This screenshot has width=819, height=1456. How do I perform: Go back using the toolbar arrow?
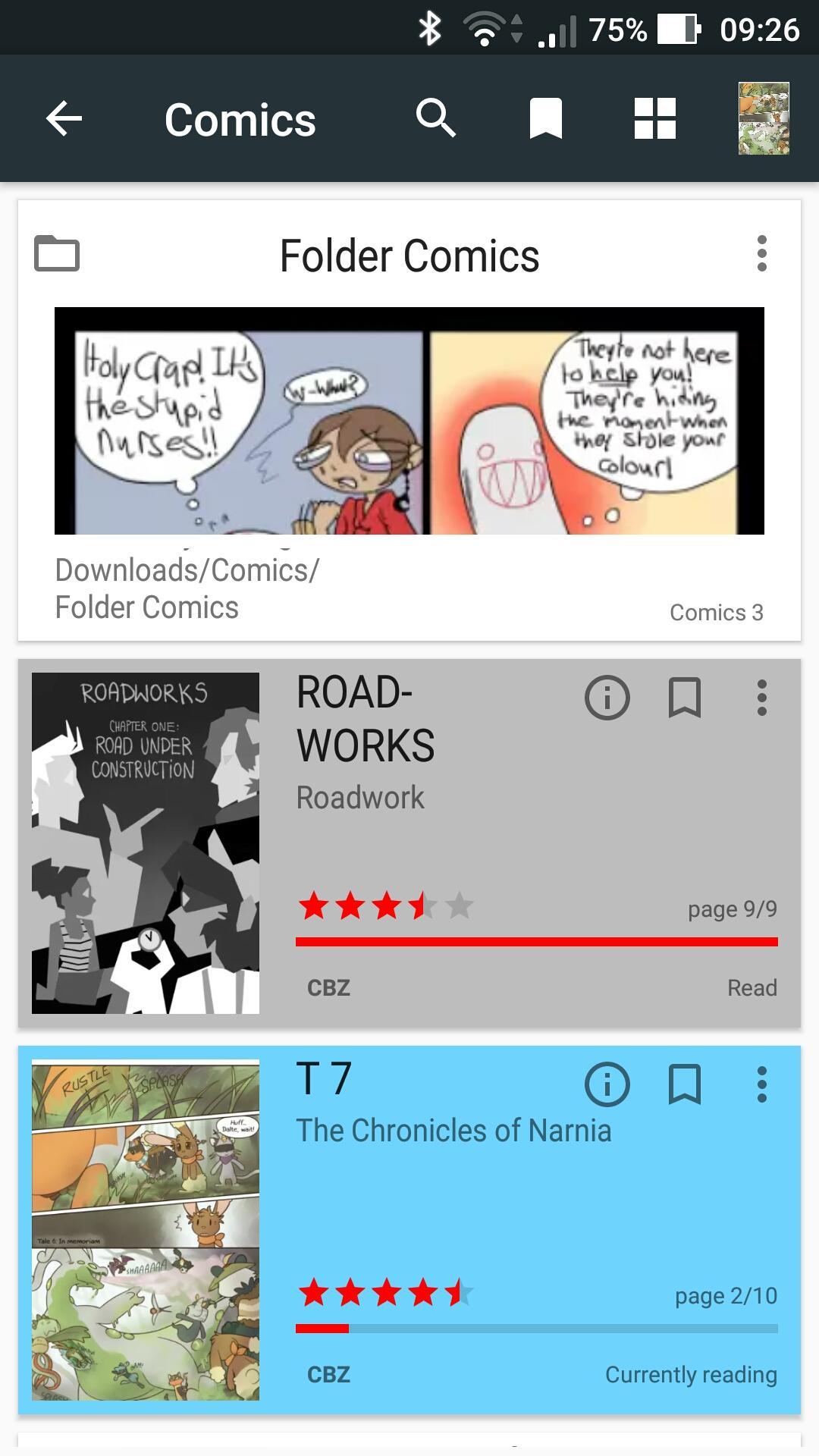(64, 119)
